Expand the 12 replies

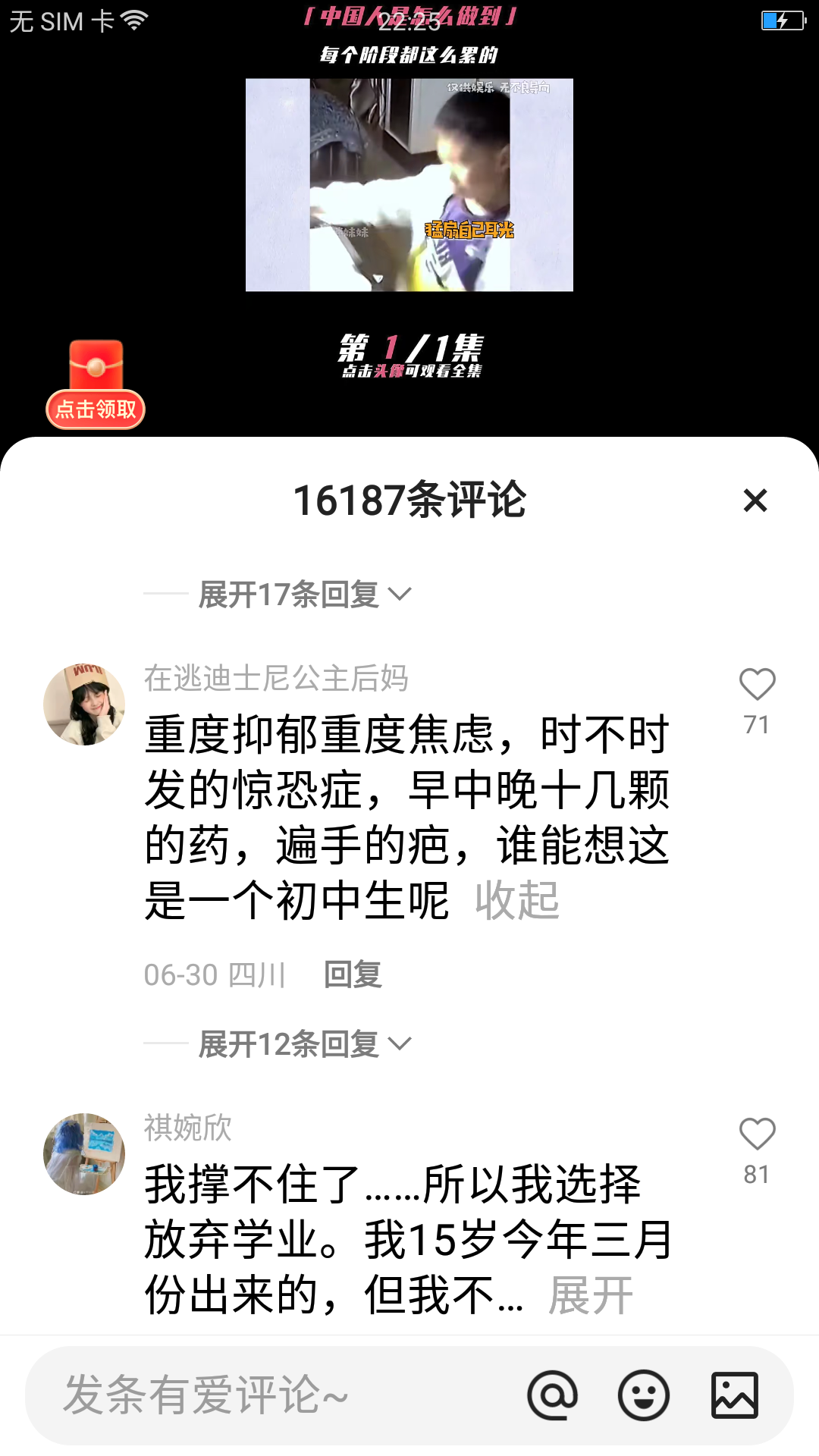(x=304, y=1044)
